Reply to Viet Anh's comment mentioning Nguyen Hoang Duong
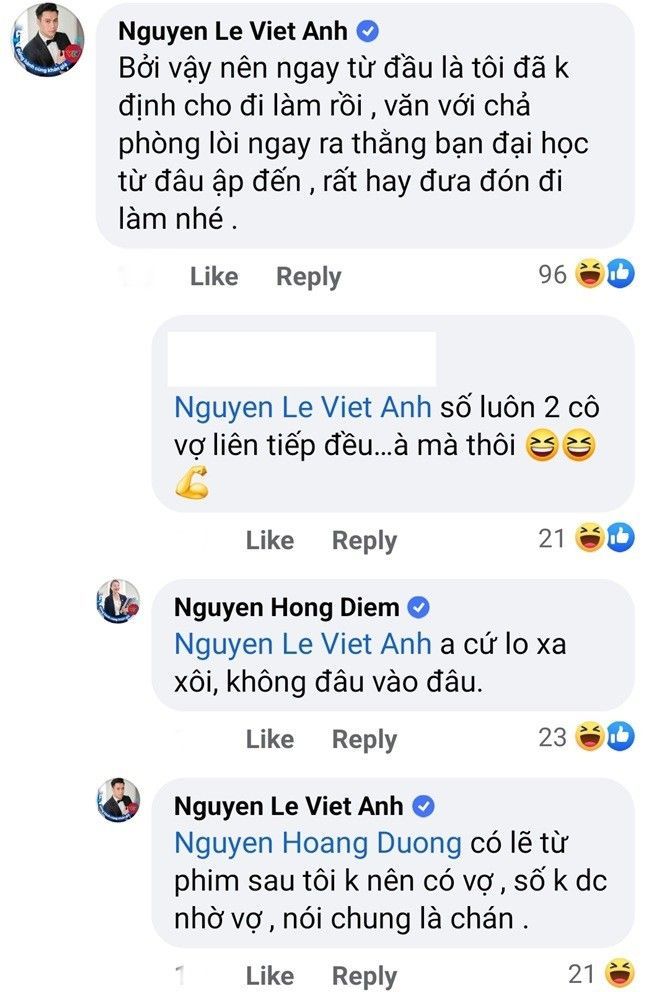The image size is (650, 992). (x=364, y=975)
